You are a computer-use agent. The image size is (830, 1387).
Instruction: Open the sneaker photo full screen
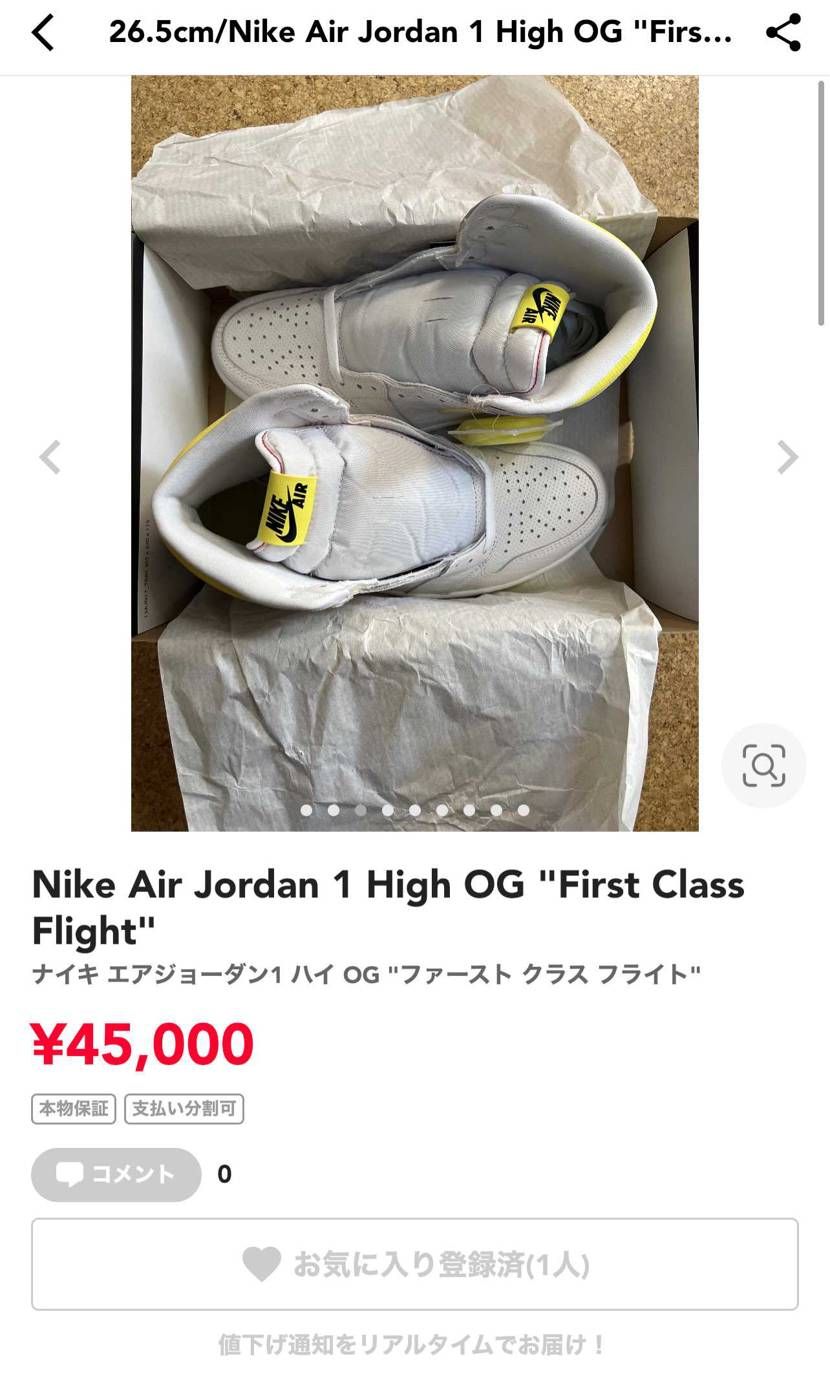point(414,452)
